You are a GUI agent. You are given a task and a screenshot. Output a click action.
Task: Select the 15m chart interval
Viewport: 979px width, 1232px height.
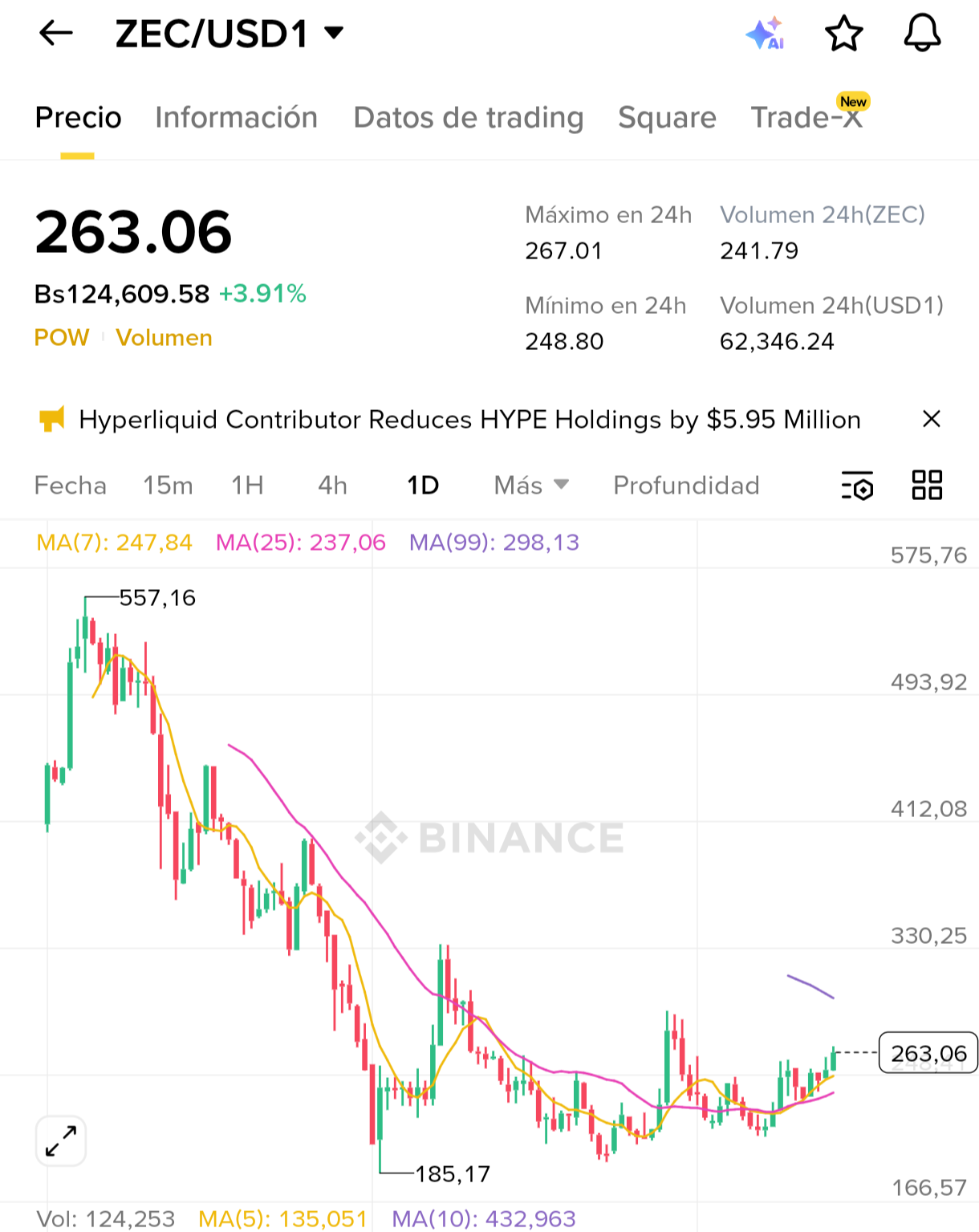pyautogui.click(x=168, y=486)
